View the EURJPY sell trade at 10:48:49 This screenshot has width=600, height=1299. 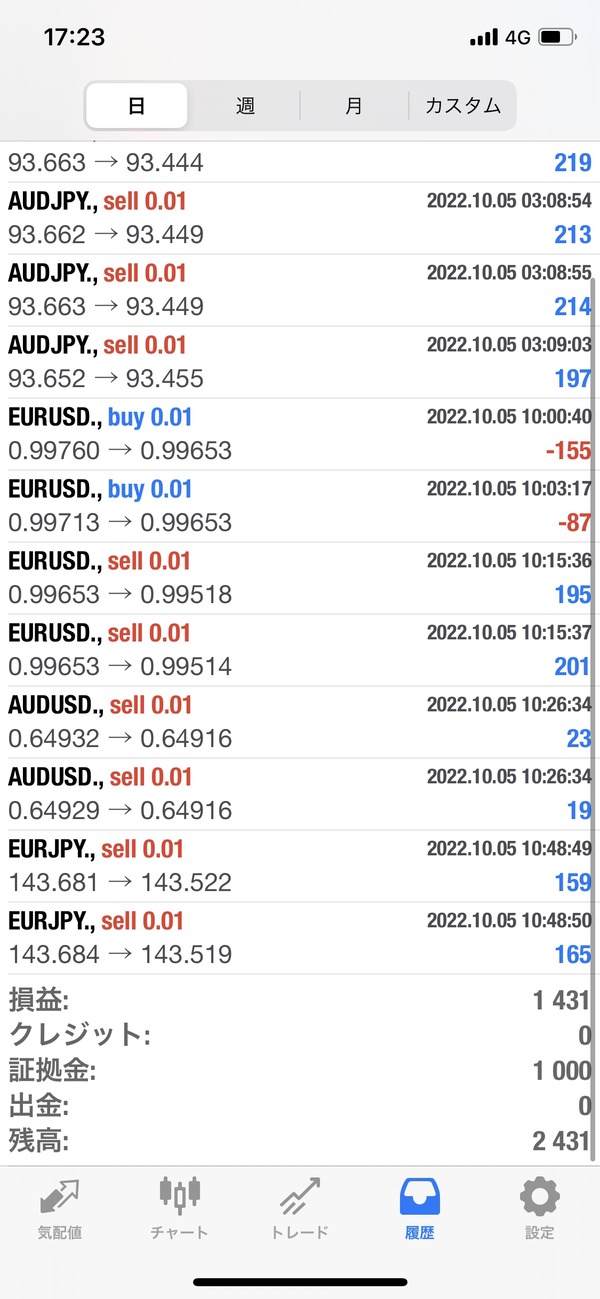[x=300, y=866]
